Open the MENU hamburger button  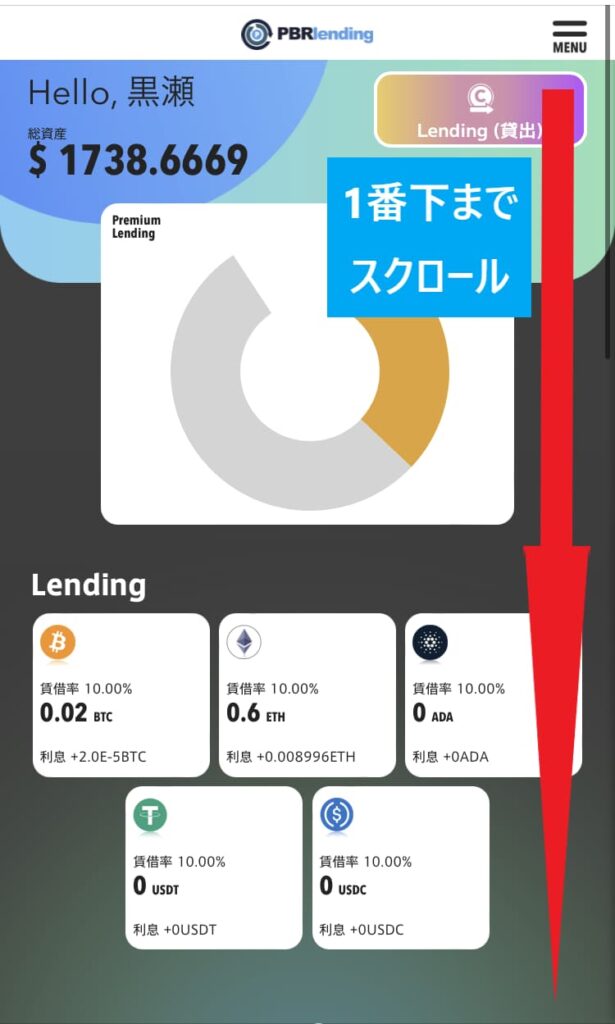(569, 35)
